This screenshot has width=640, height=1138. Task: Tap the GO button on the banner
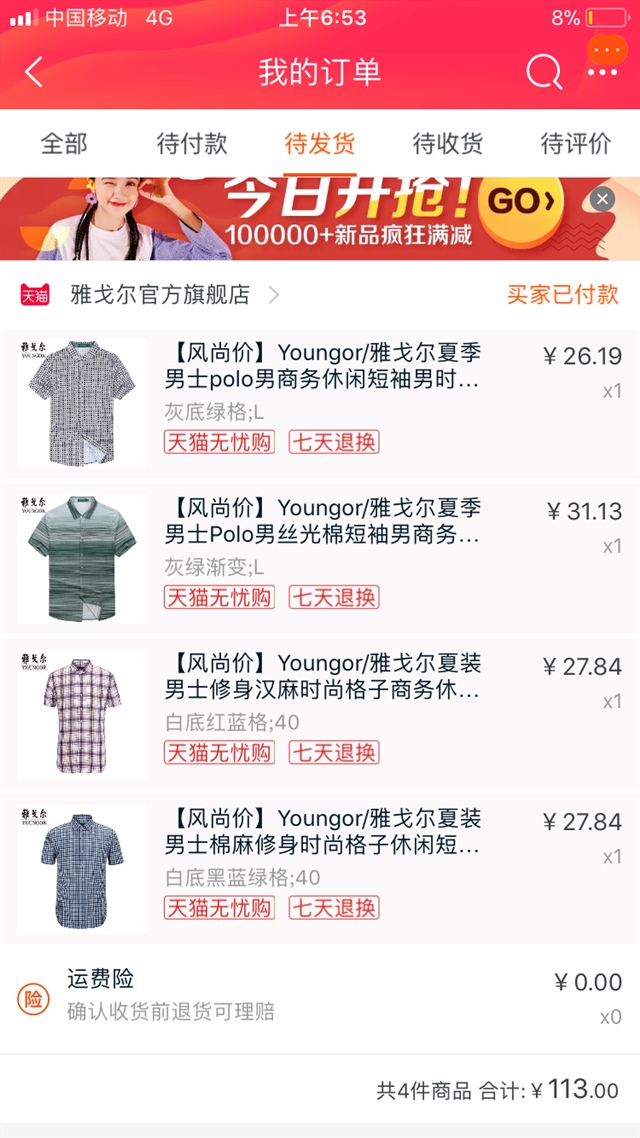[x=520, y=201]
